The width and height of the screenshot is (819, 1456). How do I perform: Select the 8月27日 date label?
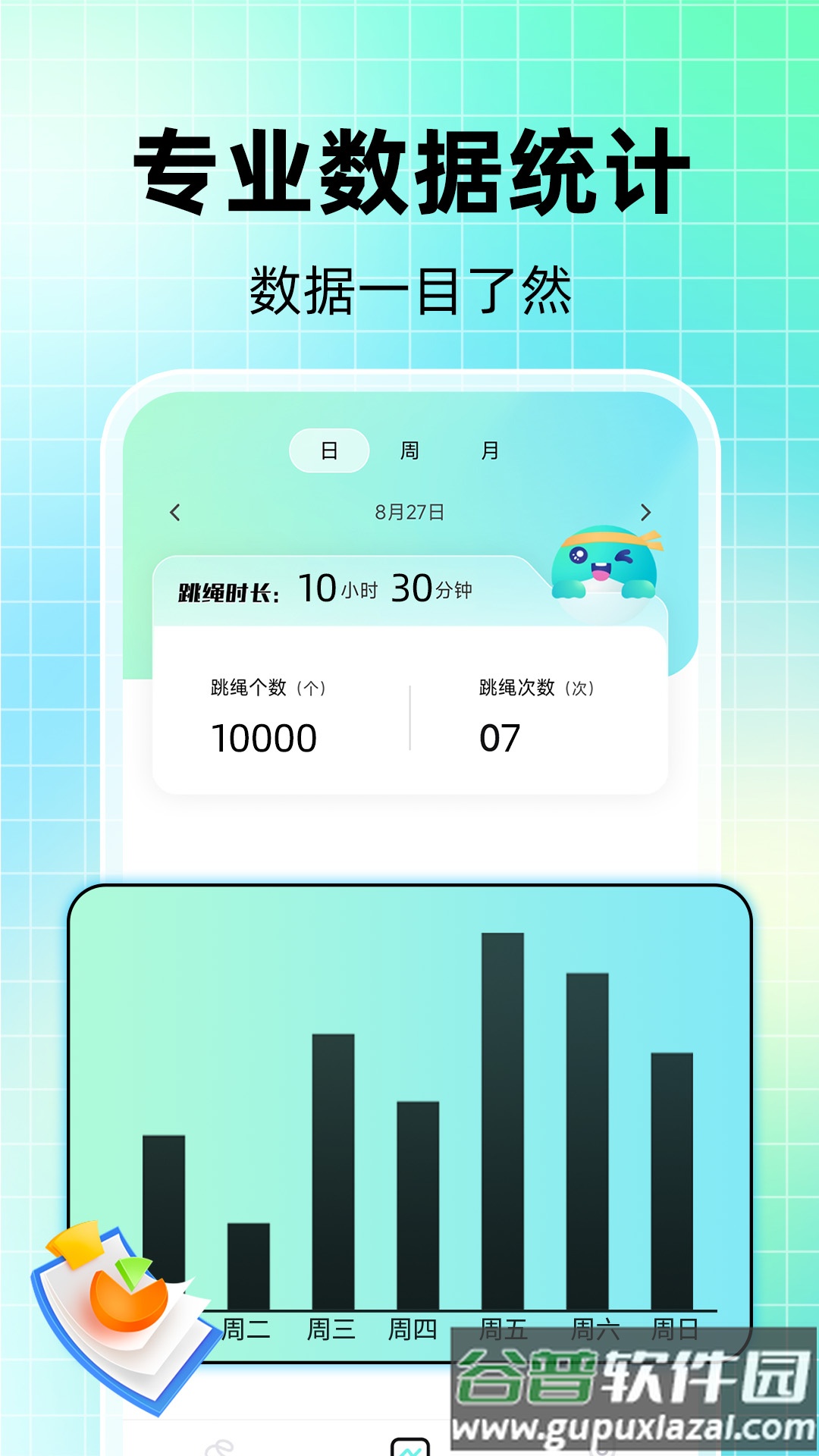tap(409, 513)
